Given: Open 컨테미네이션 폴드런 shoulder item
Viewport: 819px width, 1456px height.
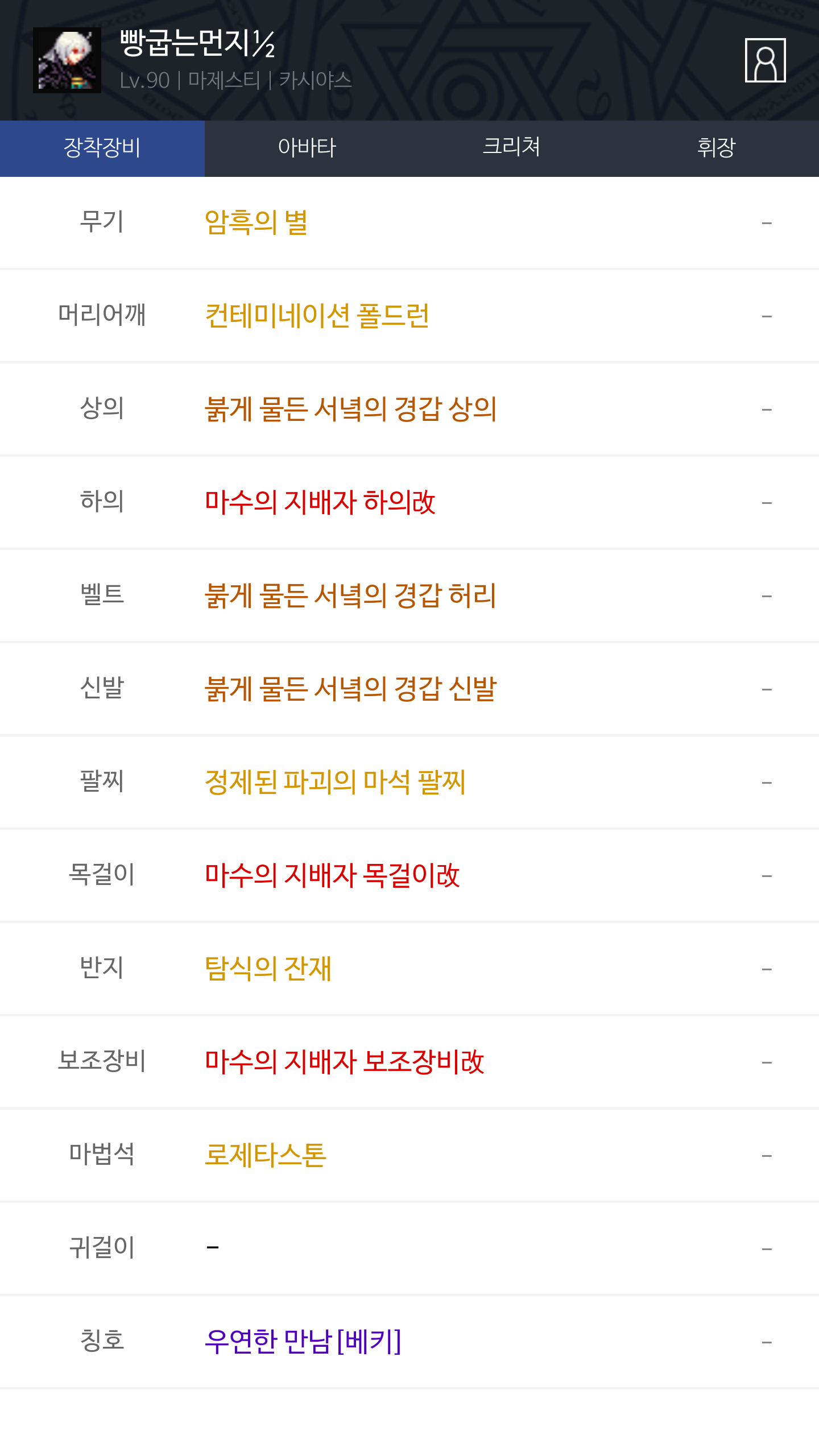Looking at the screenshot, I should point(317,316).
